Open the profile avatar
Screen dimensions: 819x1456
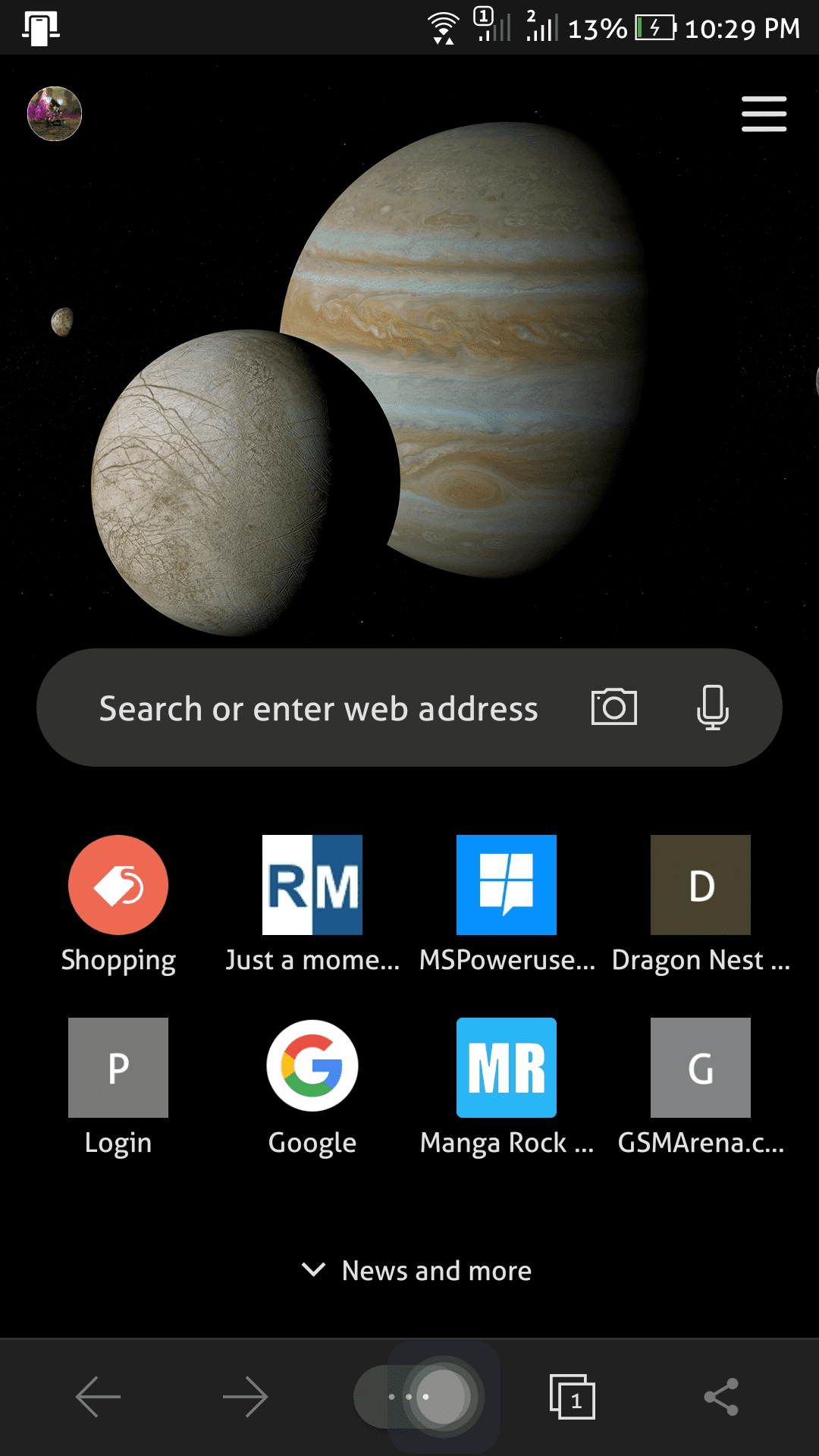(x=55, y=114)
